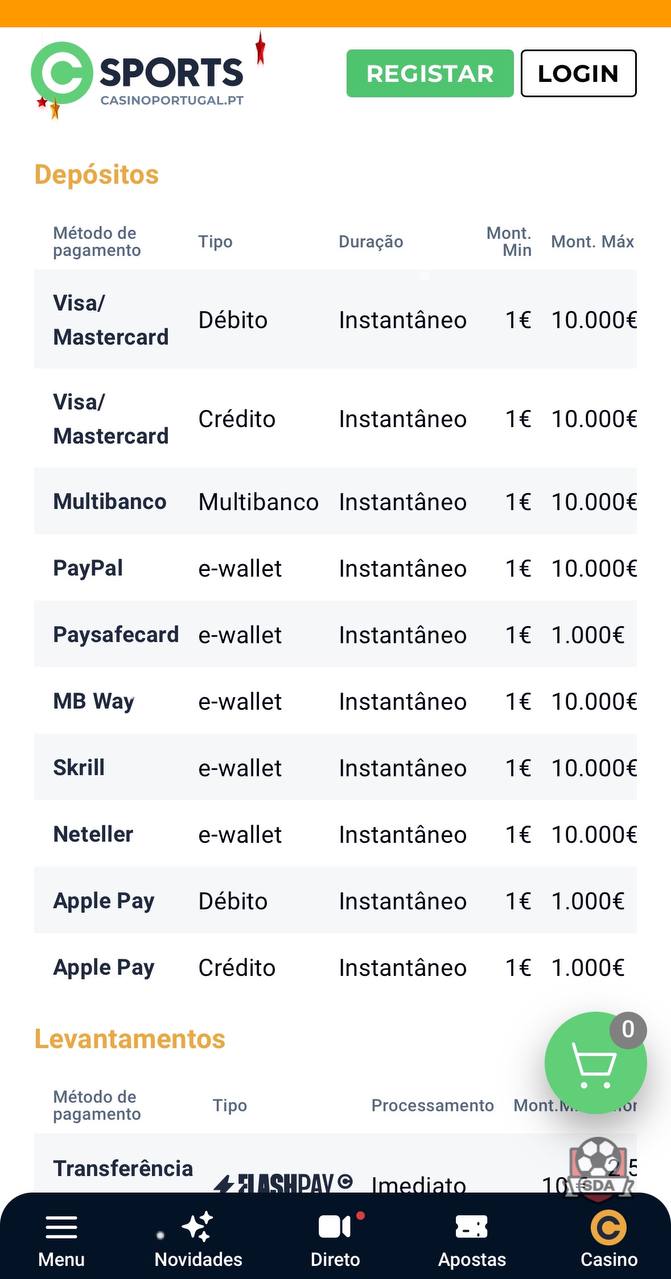Go to the Casino Portugal Sports home logo

(140, 76)
